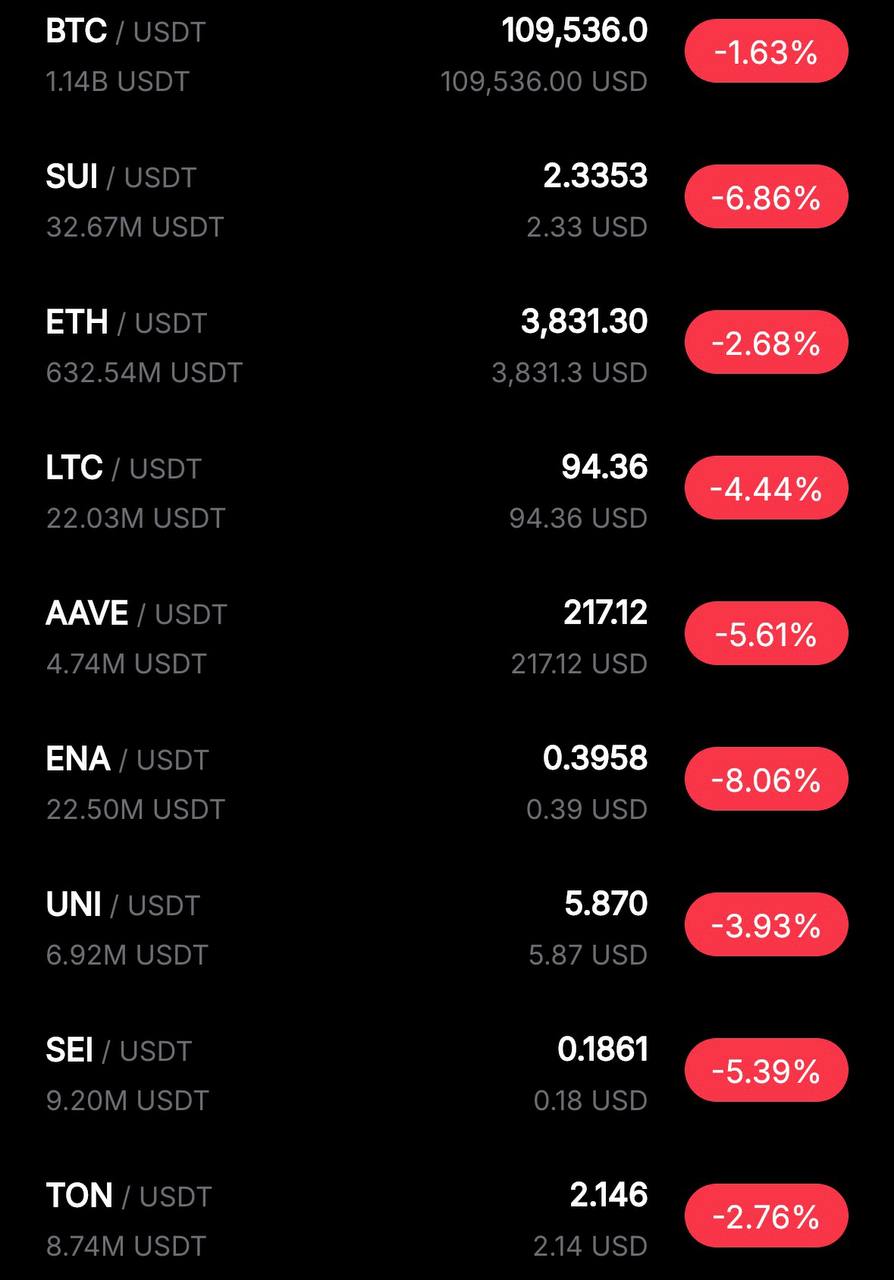
Task: View the SUI / USDT market
Action: [x=120, y=178]
